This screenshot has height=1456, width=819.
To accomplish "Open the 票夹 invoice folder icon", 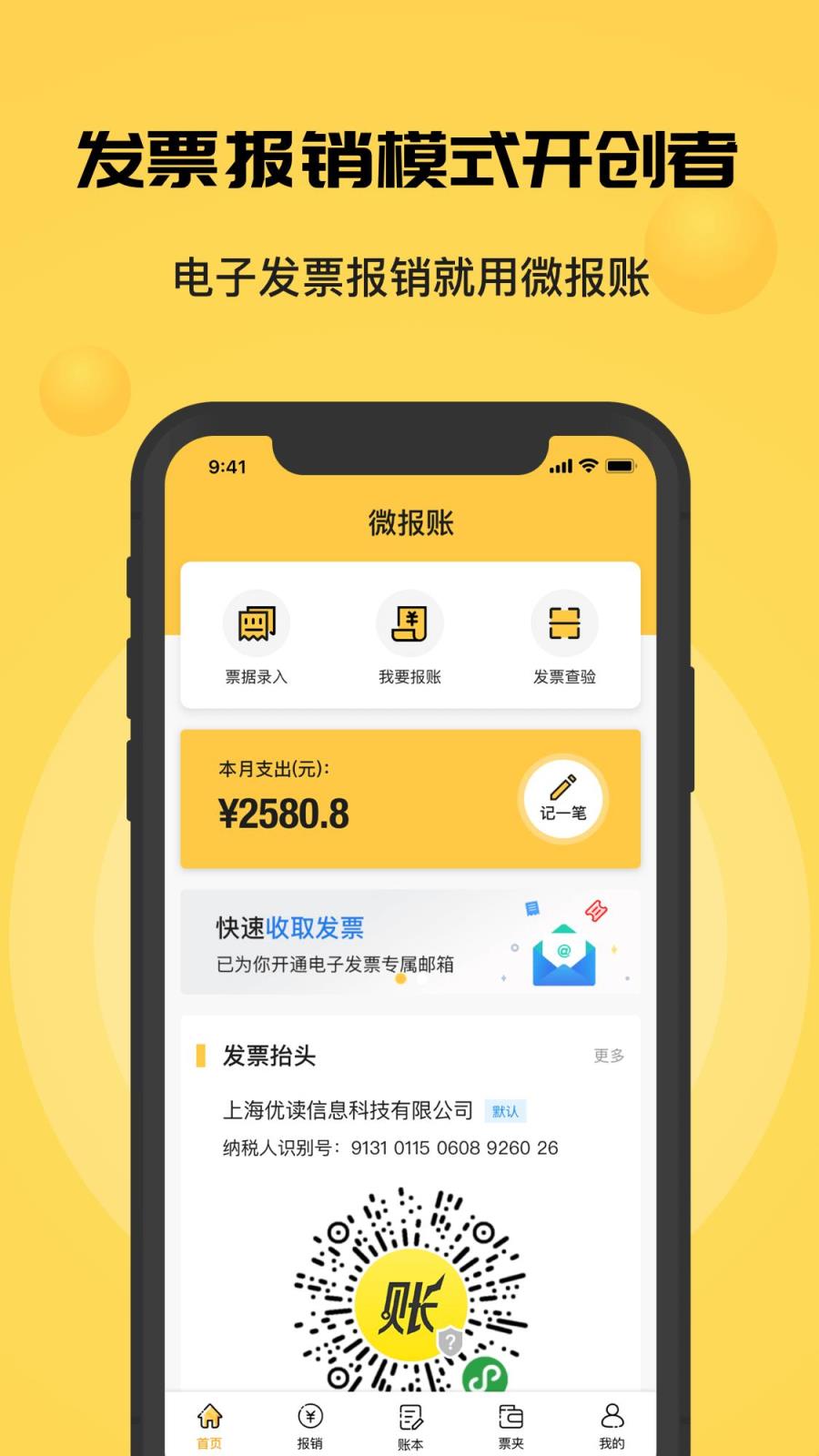I will tap(511, 1416).
